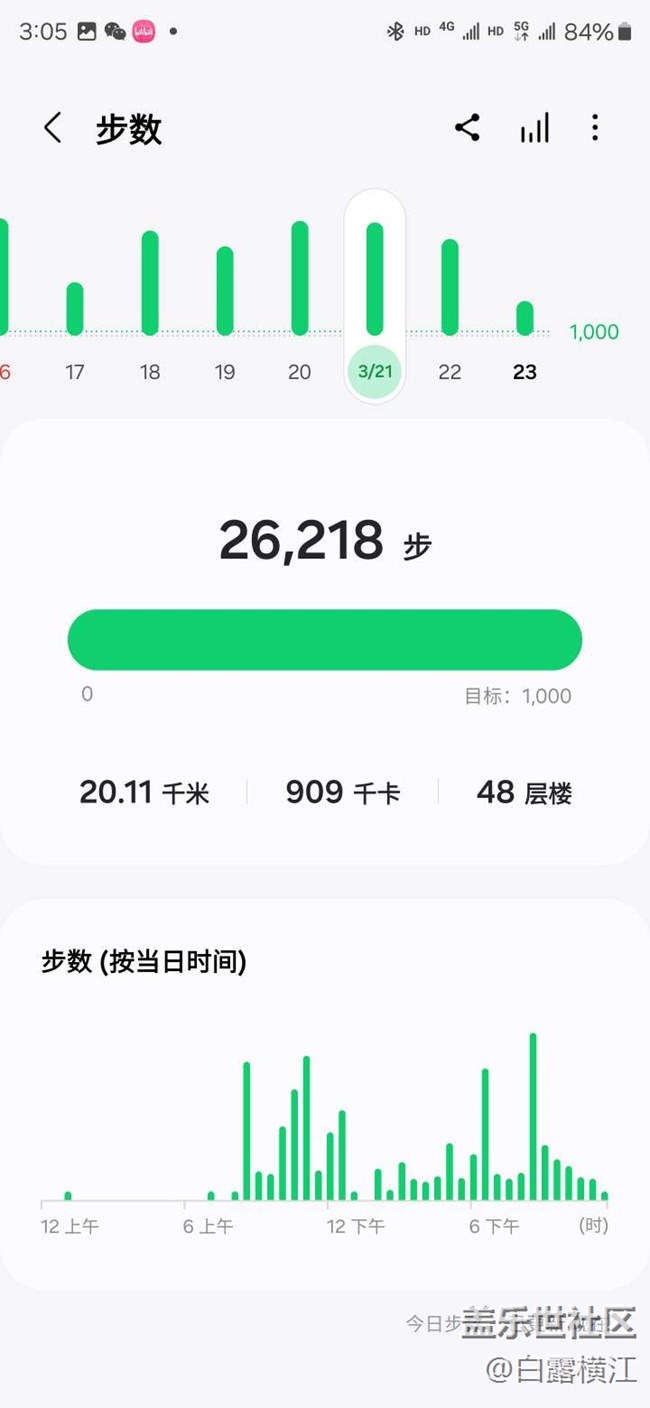Open the step trends chart icon
650x1408 pixels.
[x=534, y=128]
